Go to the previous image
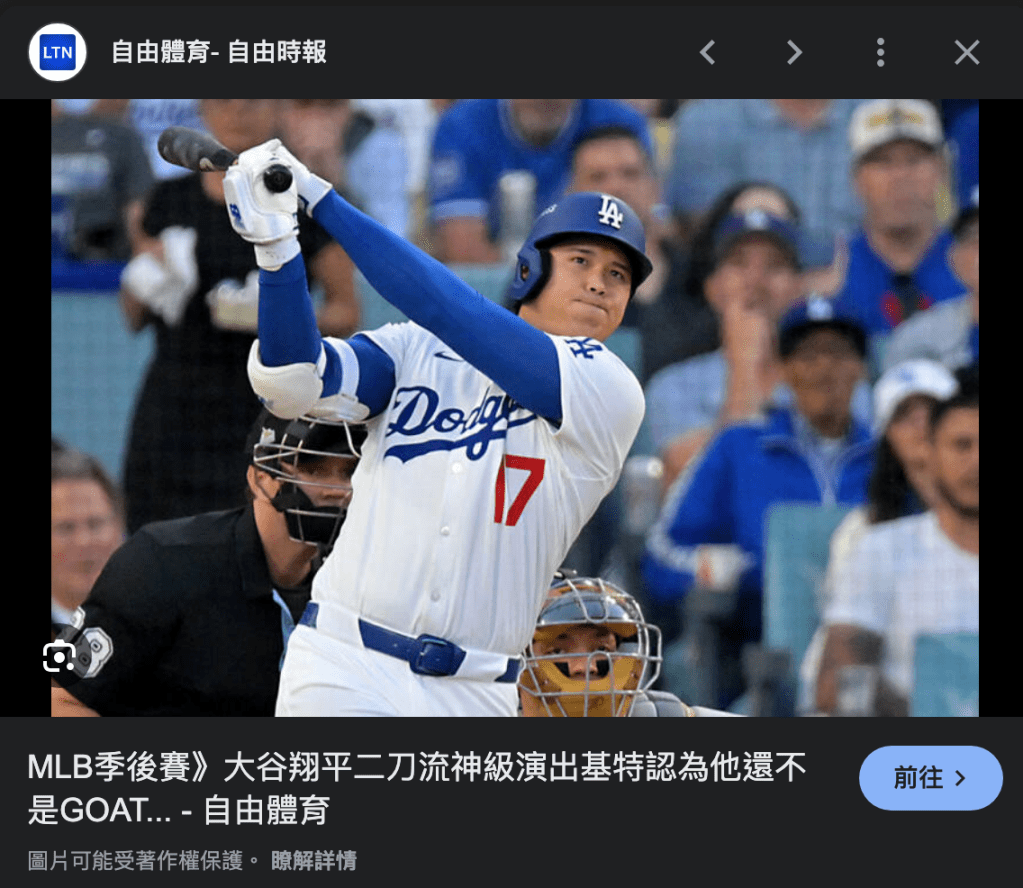This screenshot has width=1023, height=888. tap(707, 52)
